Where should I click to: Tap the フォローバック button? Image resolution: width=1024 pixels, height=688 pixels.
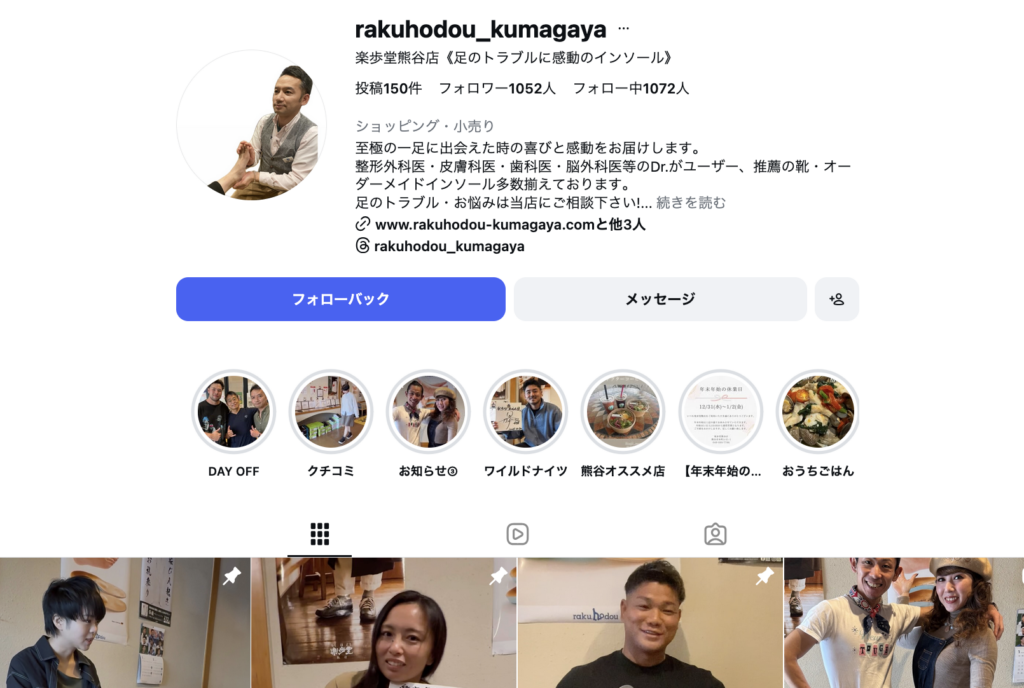point(340,299)
